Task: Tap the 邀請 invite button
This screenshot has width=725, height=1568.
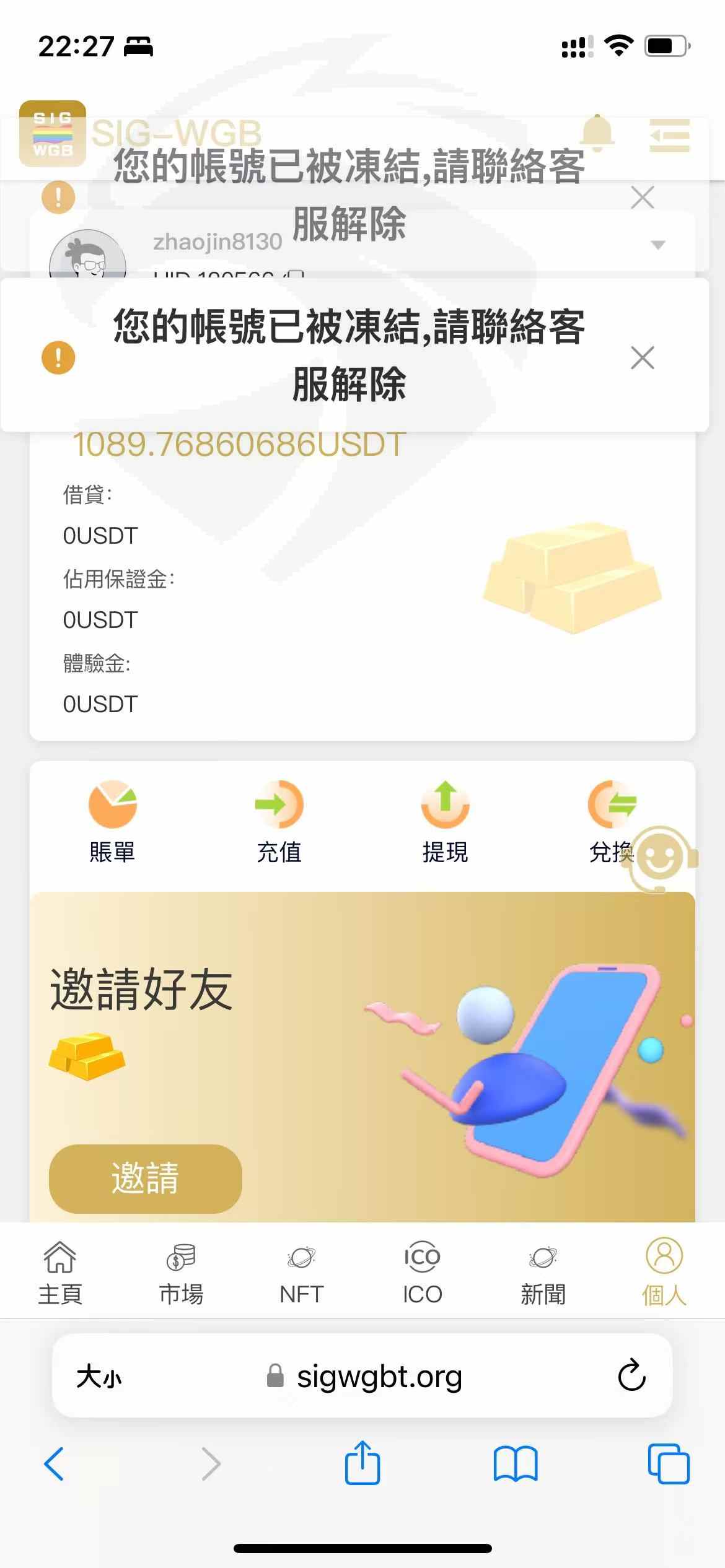Action: (145, 1178)
